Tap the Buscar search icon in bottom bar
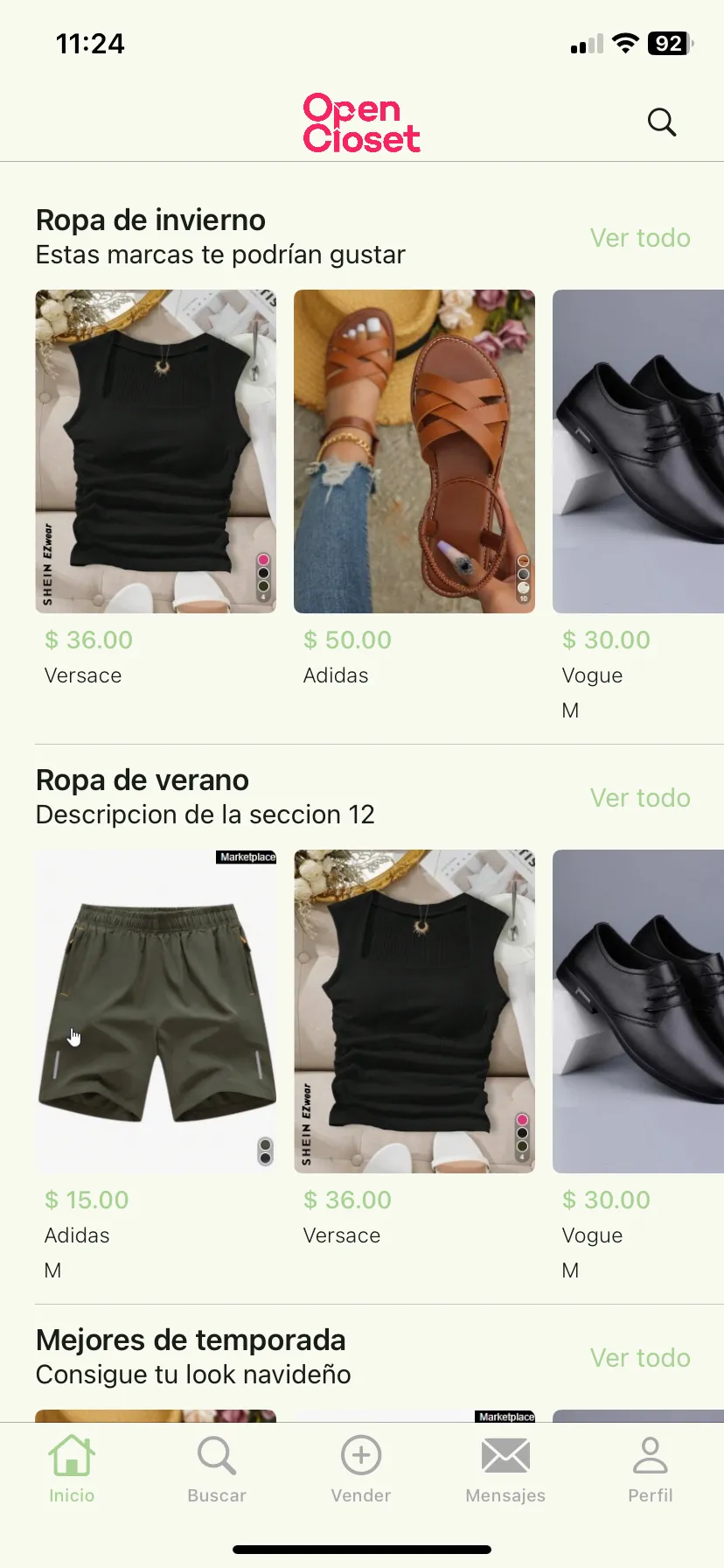The height and width of the screenshot is (1568, 724). point(216,1452)
